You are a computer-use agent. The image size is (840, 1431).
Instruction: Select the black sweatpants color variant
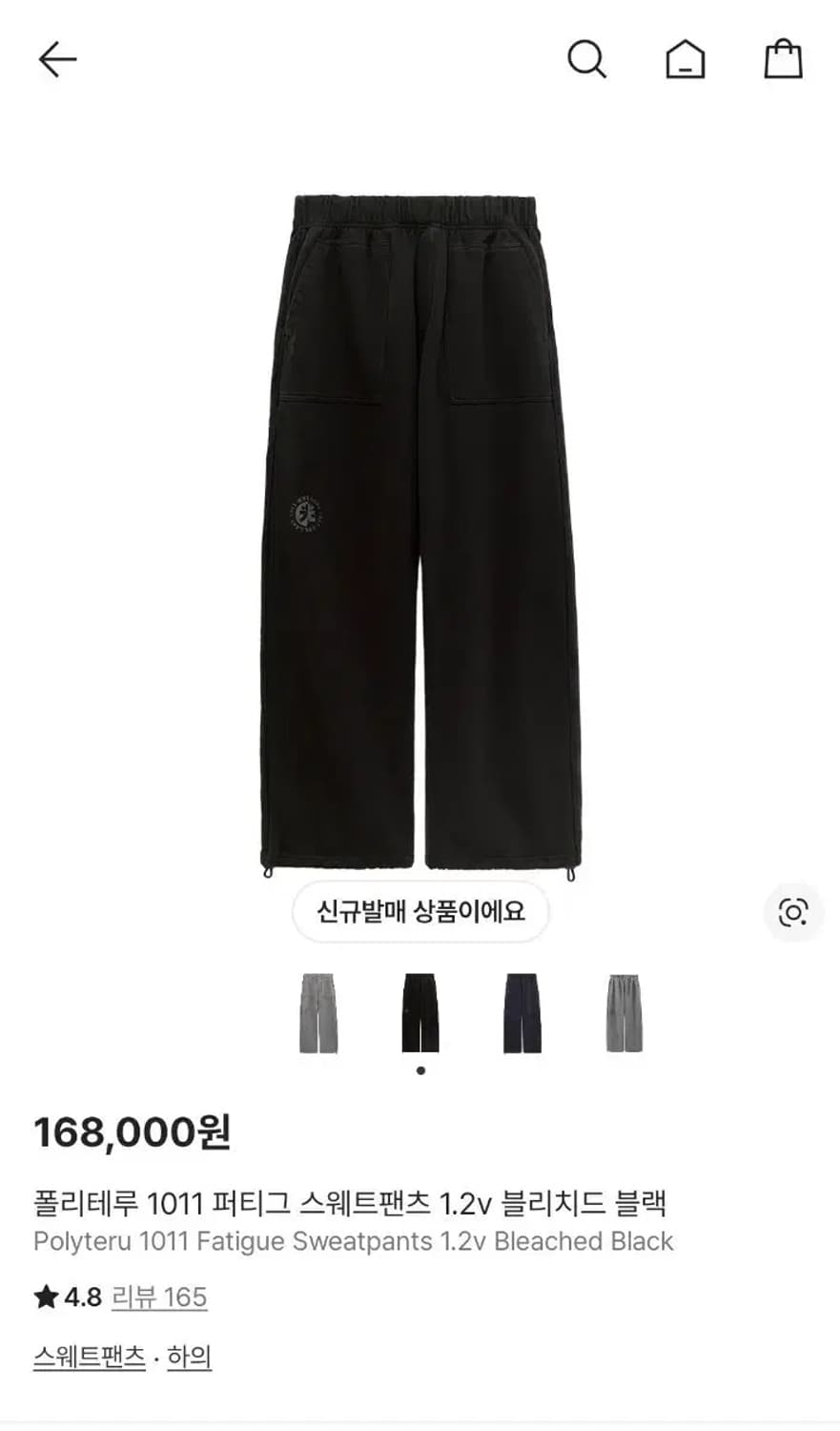tap(420, 1011)
